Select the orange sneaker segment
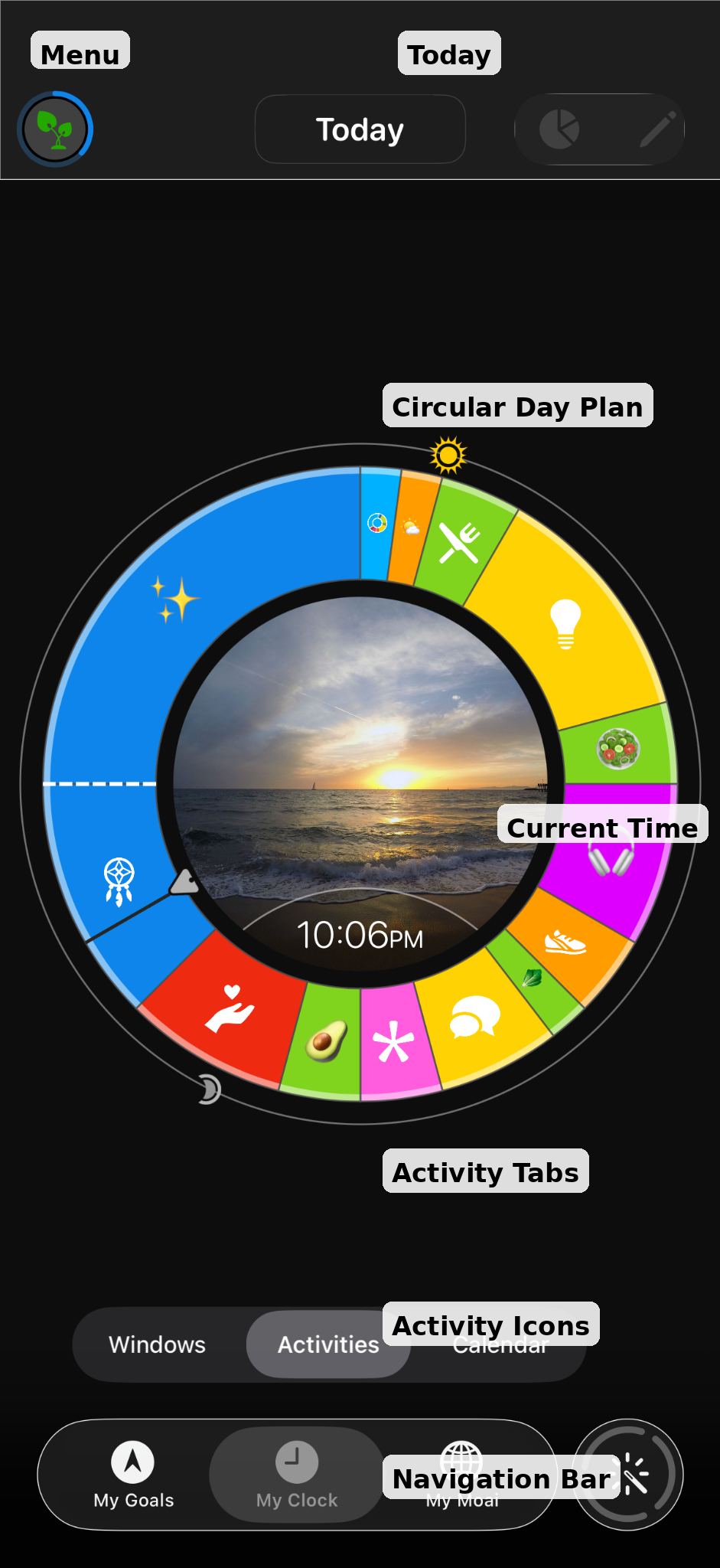 pyautogui.click(x=565, y=942)
